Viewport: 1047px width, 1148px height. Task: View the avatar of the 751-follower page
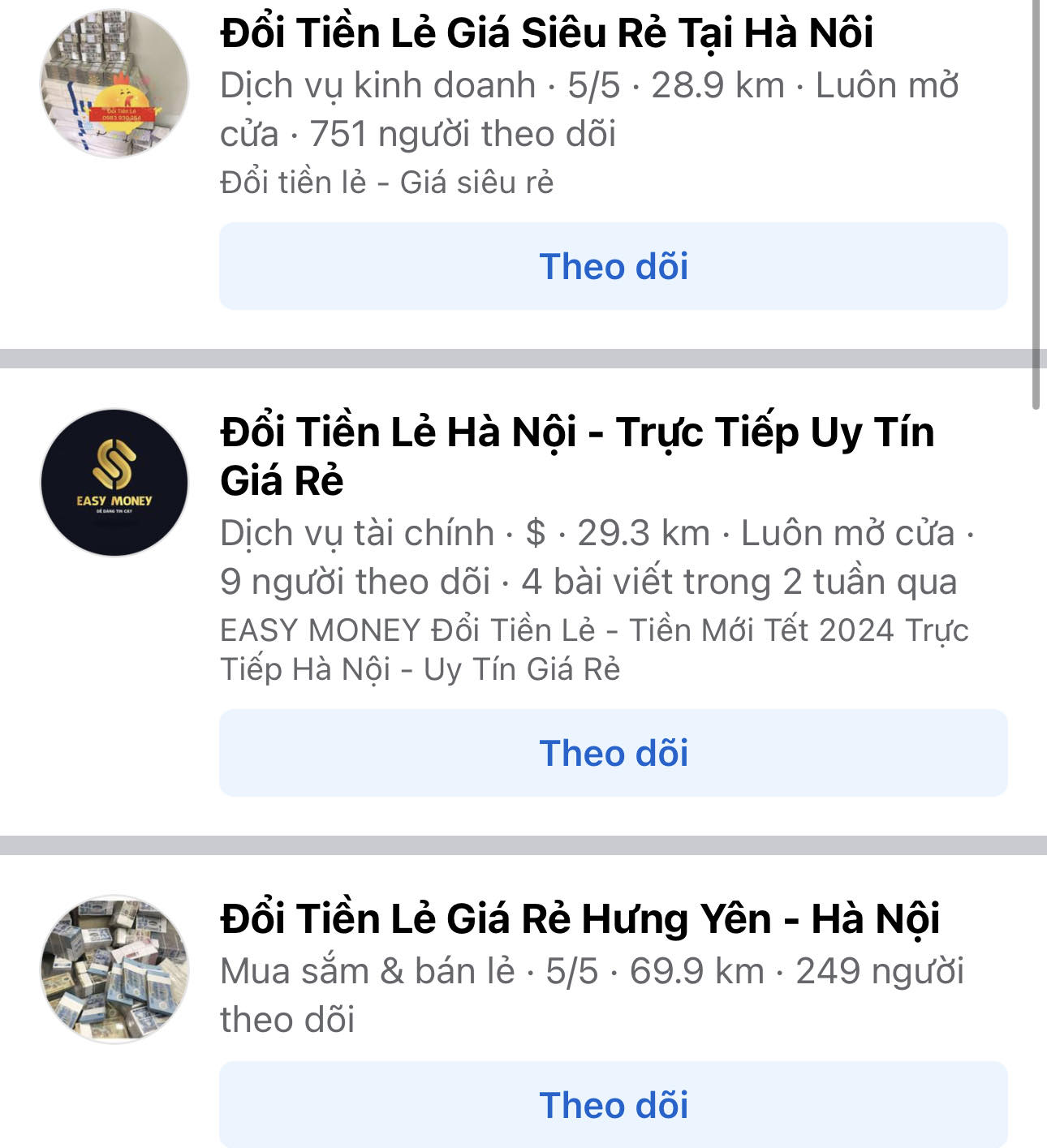coord(114,84)
